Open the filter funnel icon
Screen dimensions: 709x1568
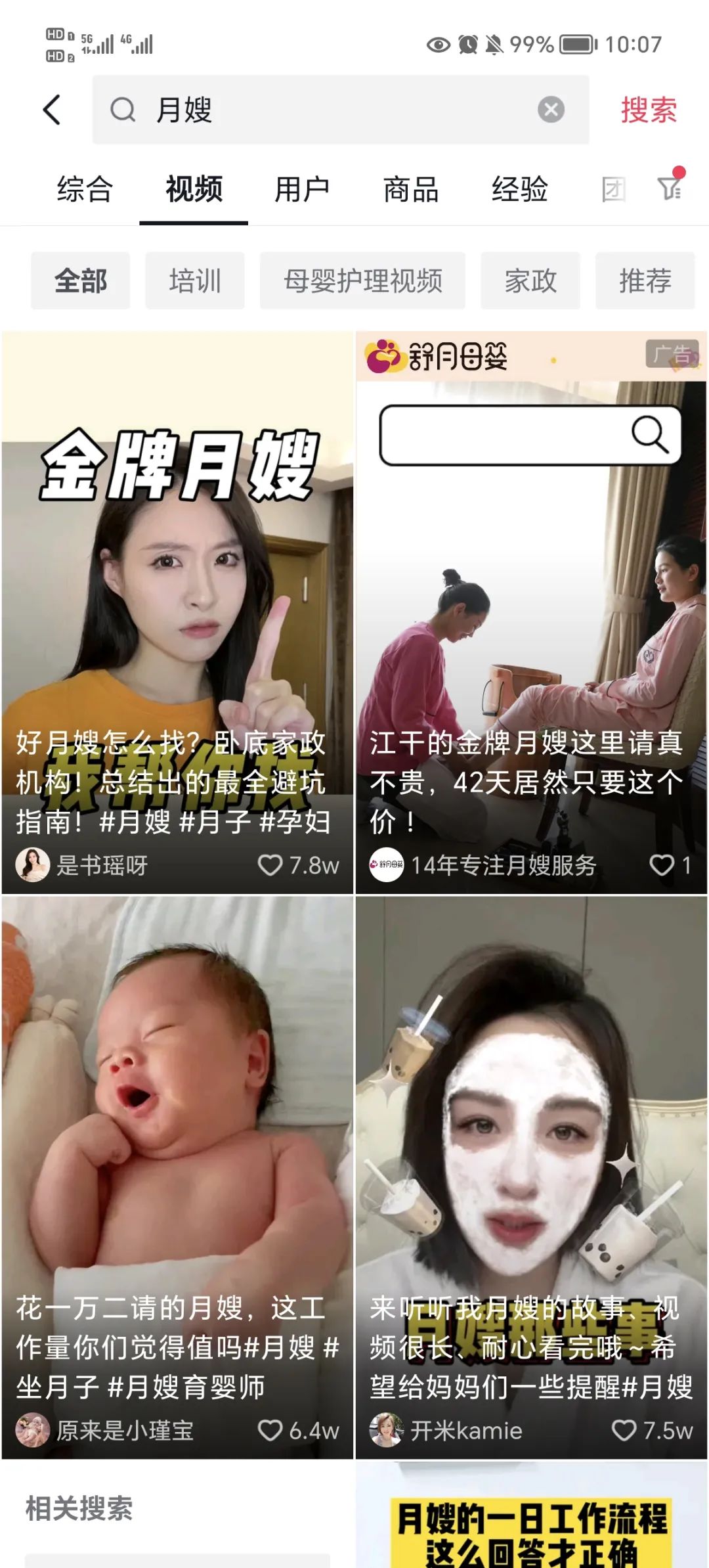pyautogui.click(x=670, y=189)
